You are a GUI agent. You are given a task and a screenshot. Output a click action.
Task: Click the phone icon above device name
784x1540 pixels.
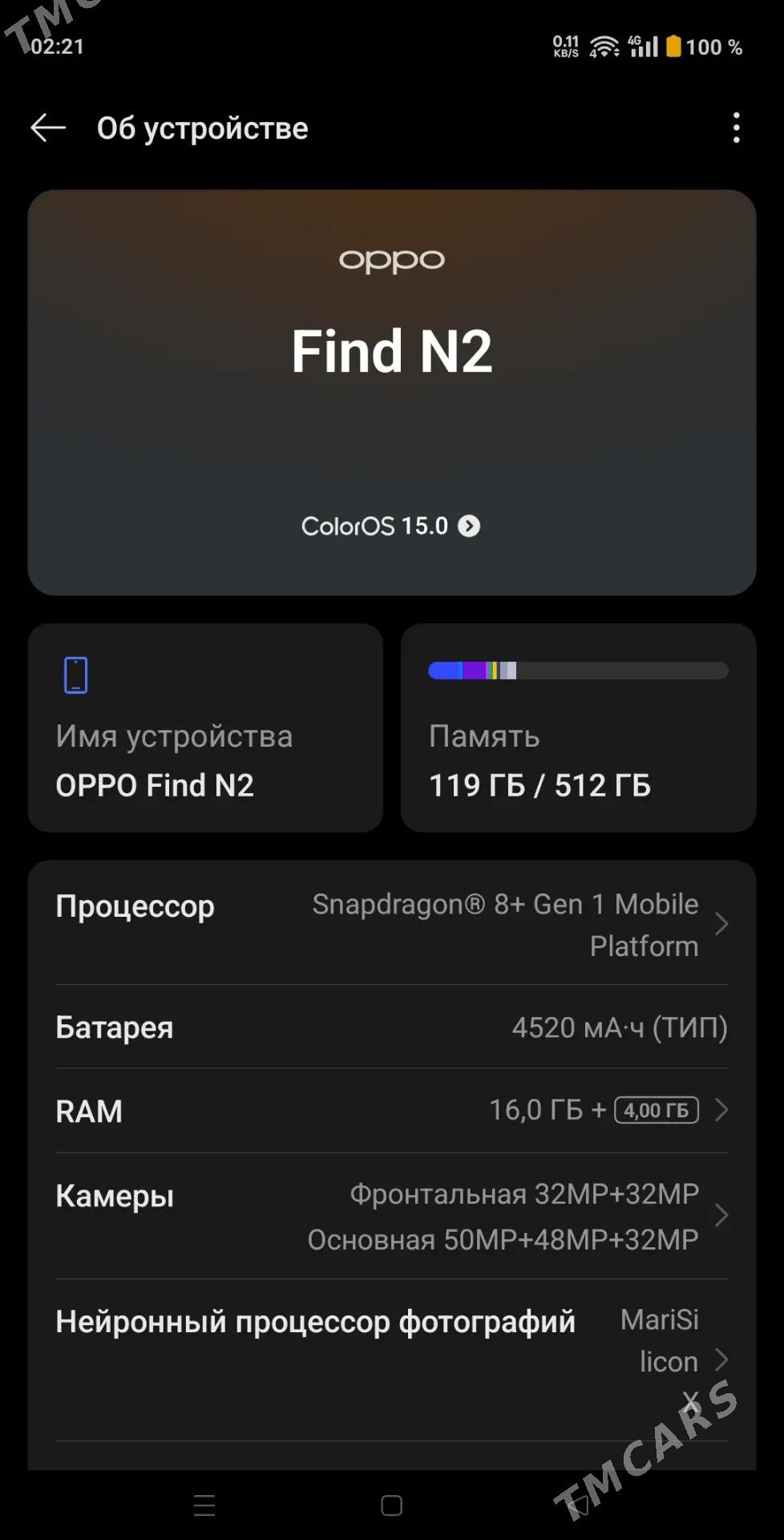[75, 674]
